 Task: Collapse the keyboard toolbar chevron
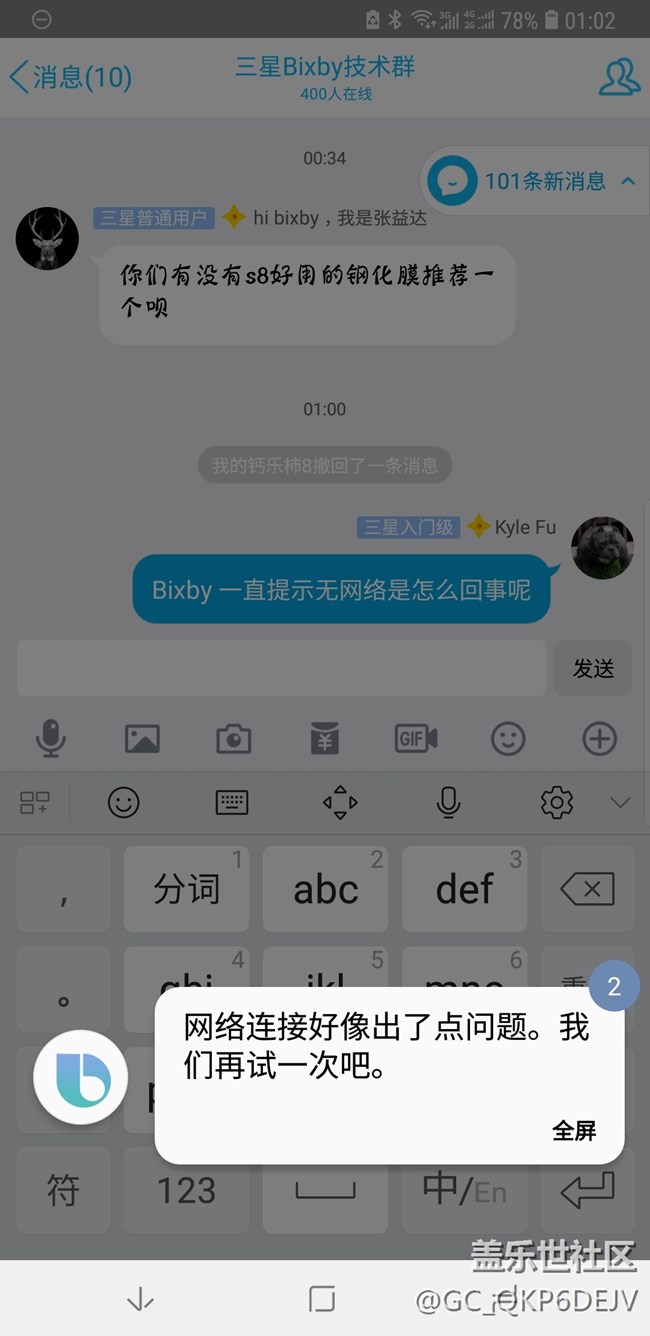click(x=620, y=802)
